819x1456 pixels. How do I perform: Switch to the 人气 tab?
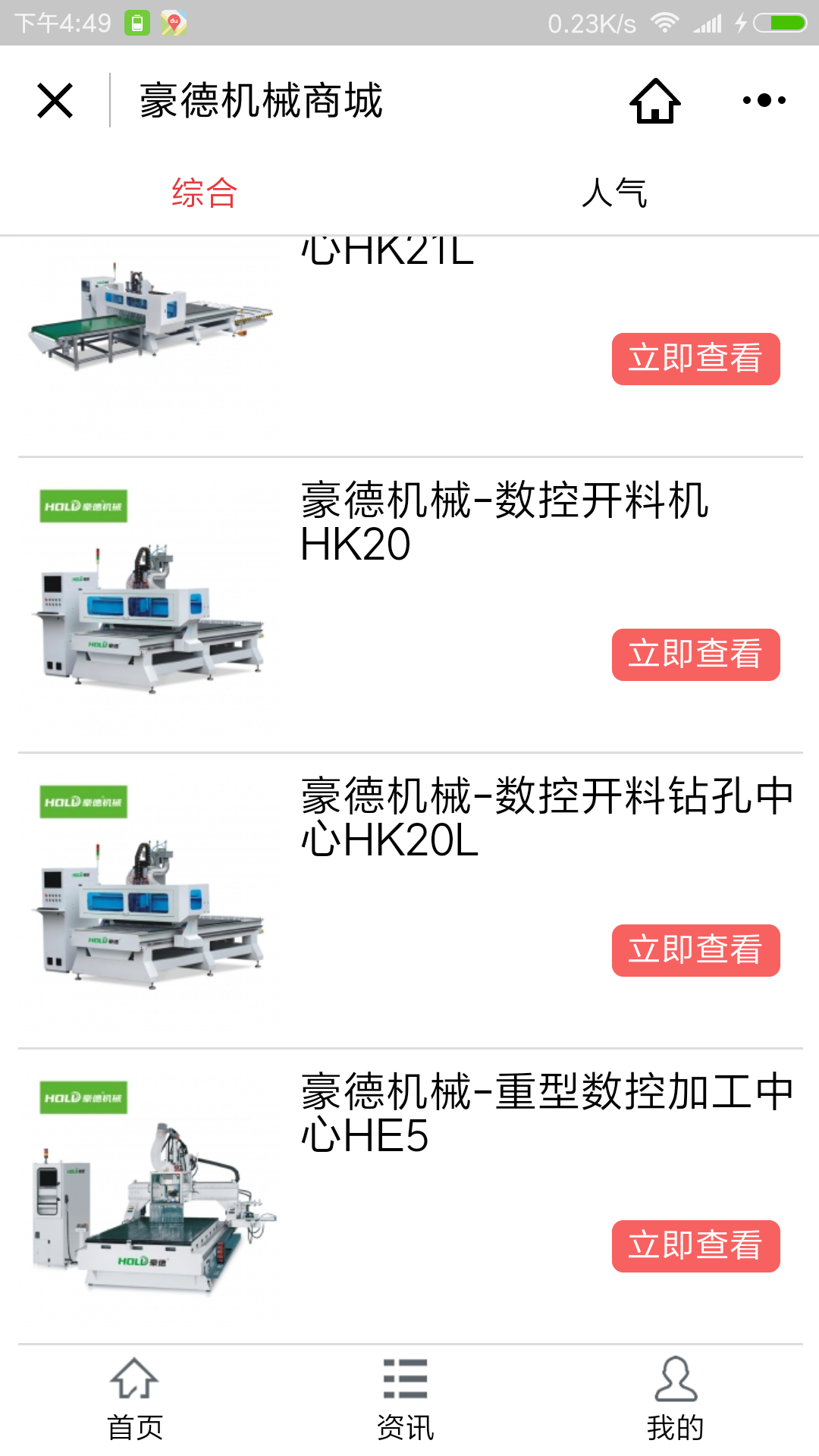[x=614, y=193]
